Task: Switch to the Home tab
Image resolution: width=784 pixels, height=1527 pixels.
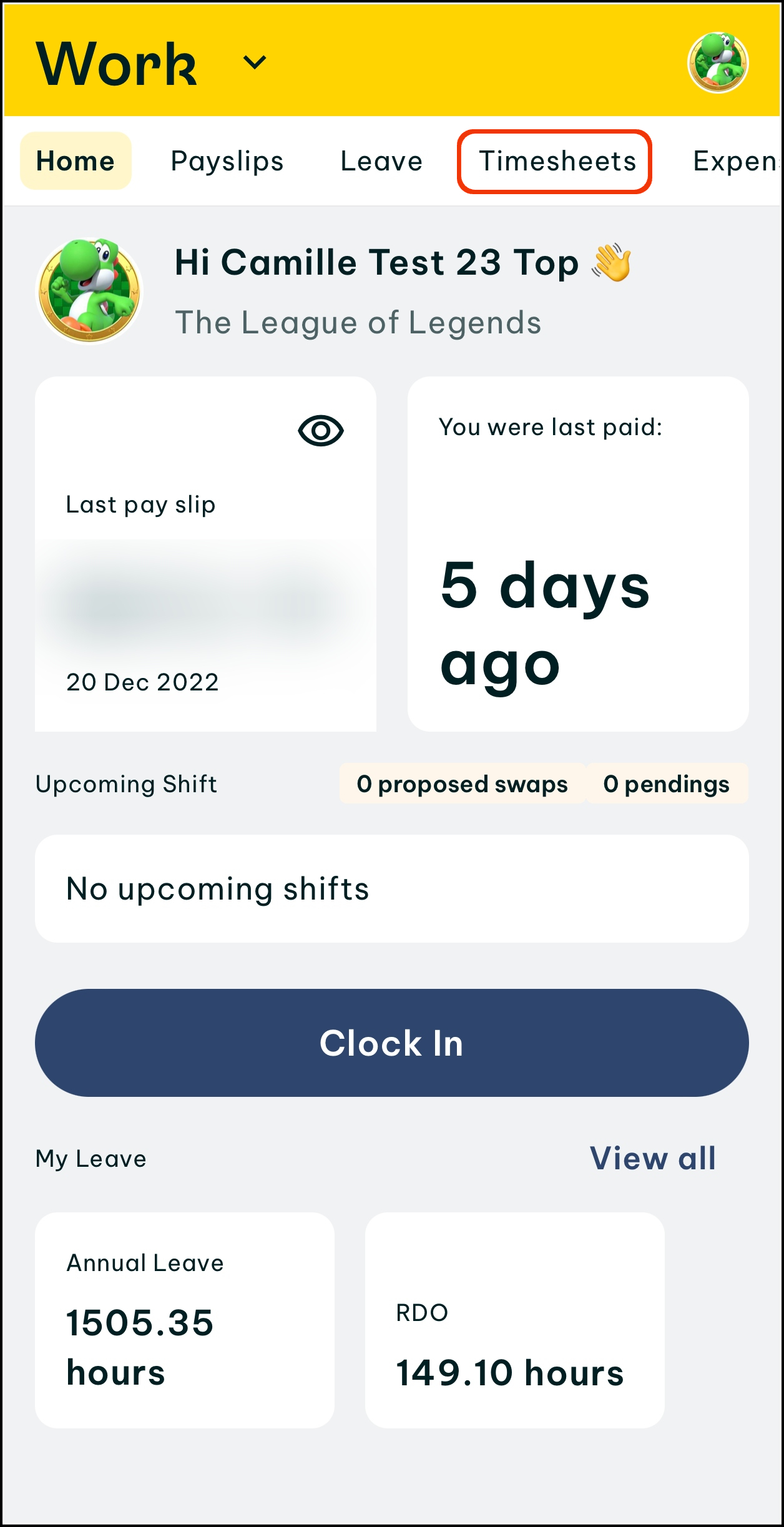Action: pyautogui.click(x=76, y=161)
